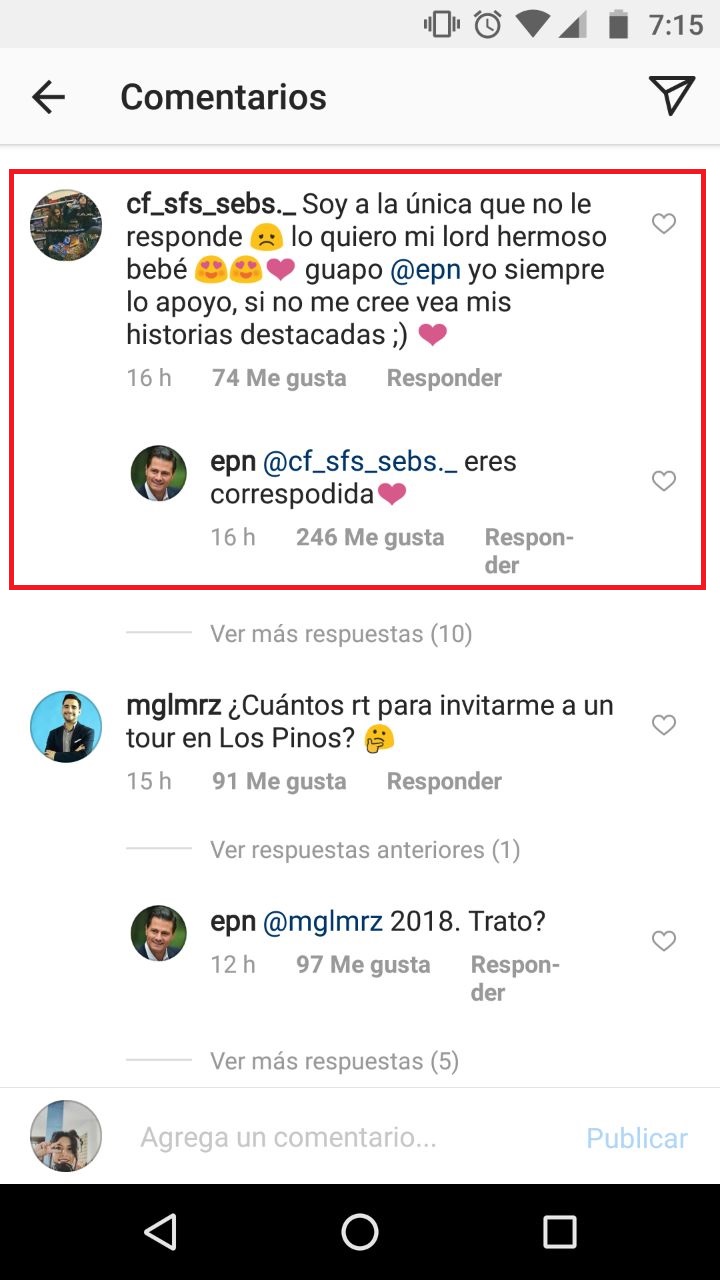
Task: Like epn's reply "eres correspodida"
Action: point(664,481)
